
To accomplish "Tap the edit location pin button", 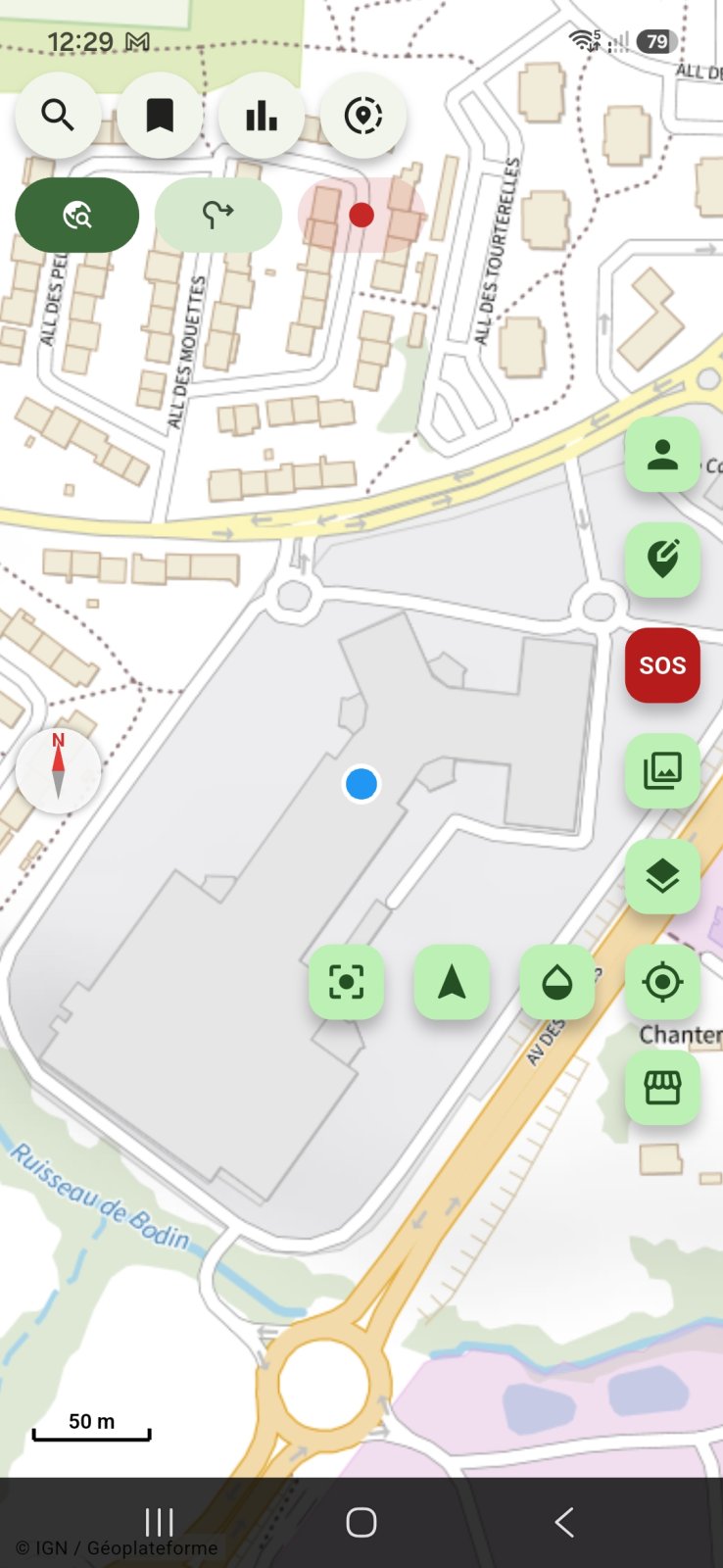I will (x=662, y=560).
